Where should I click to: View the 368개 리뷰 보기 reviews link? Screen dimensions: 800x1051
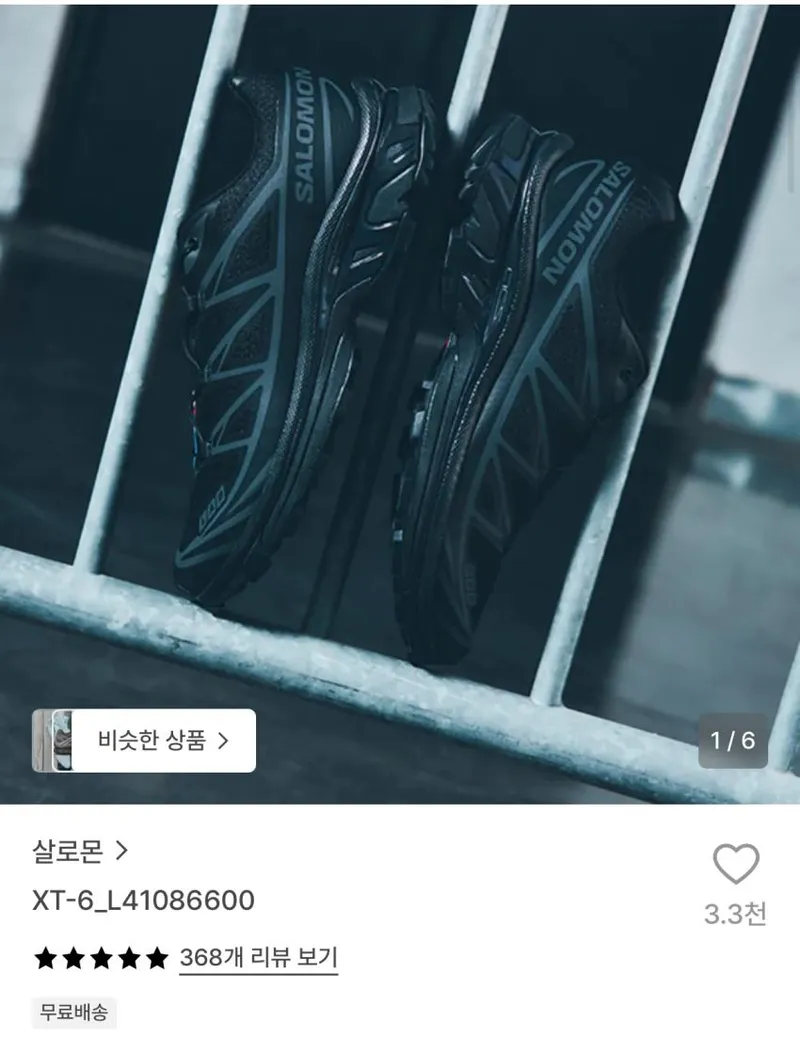coord(259,958)
